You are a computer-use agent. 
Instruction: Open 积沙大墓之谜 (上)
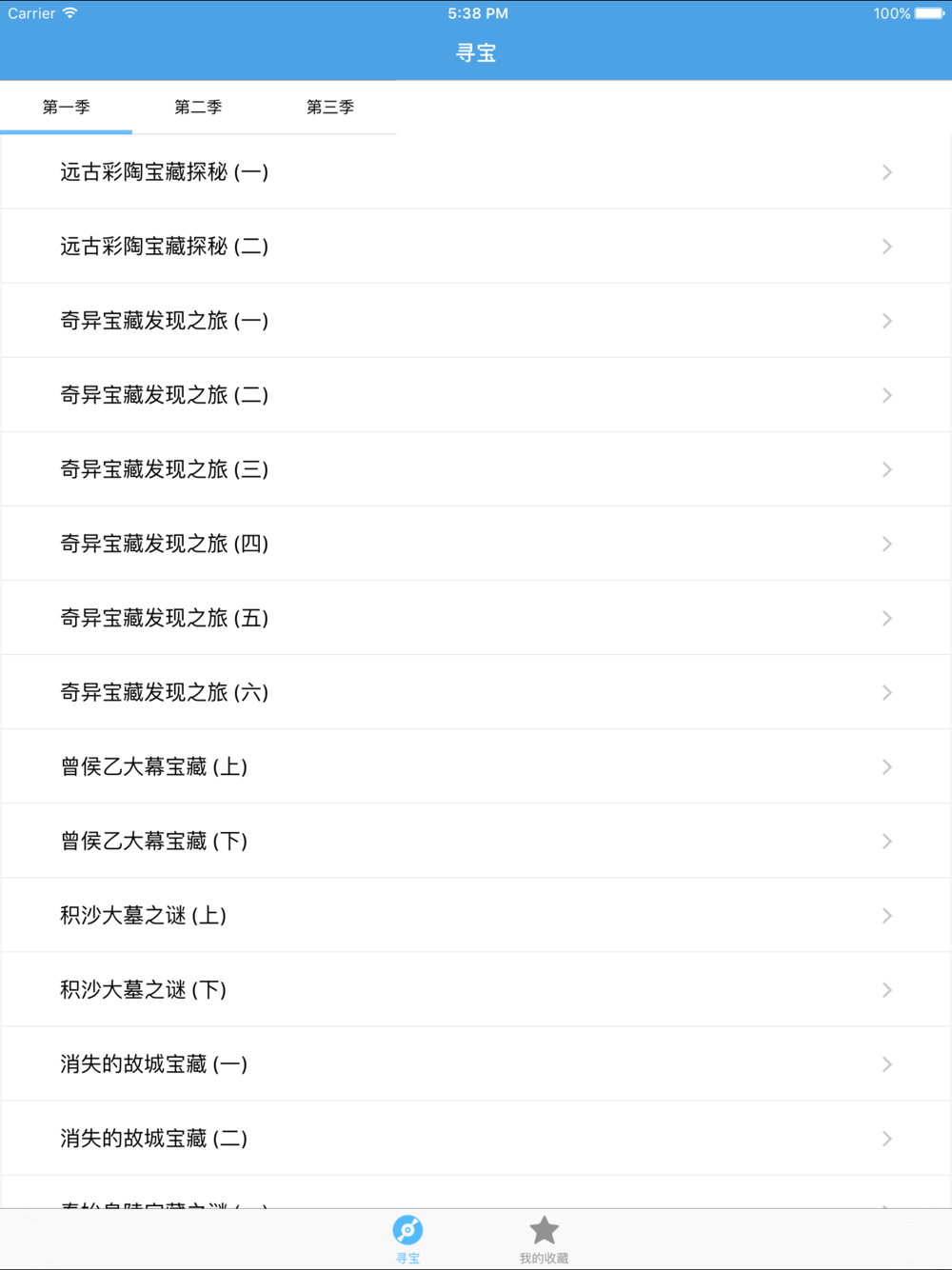476,915
